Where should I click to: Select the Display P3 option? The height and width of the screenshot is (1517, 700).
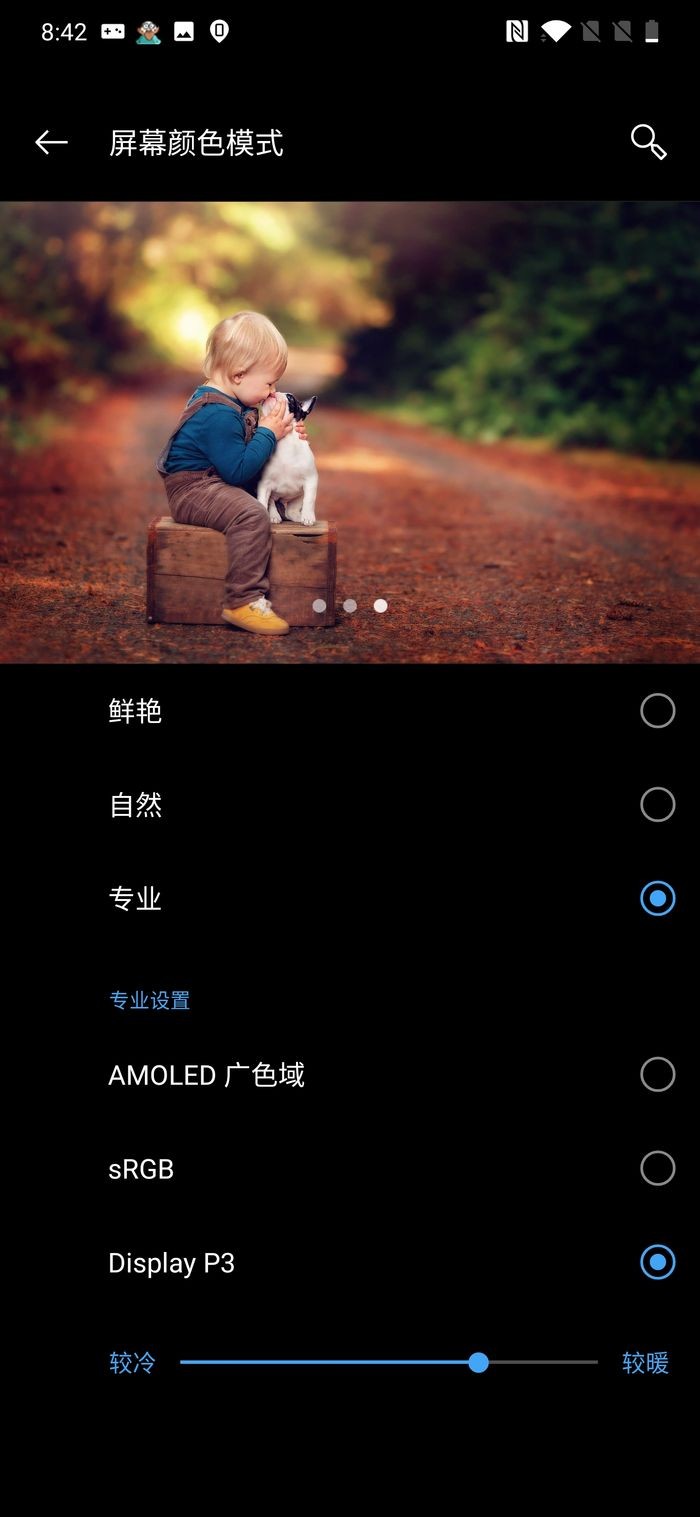pyautogui.click(x=657, y=1262)
